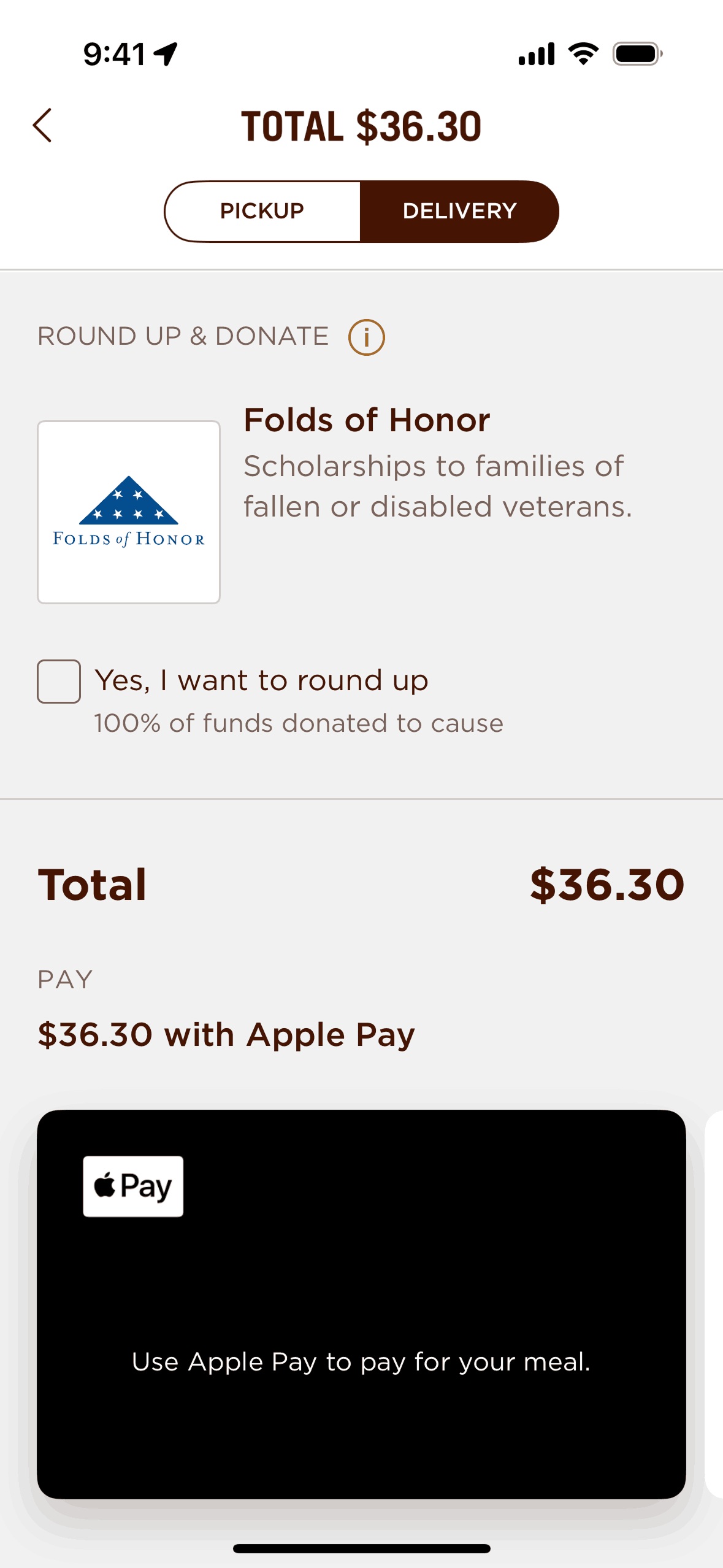723x1568 pixels.
Task: Select the Delivery option
Action: tap(459, 212)
